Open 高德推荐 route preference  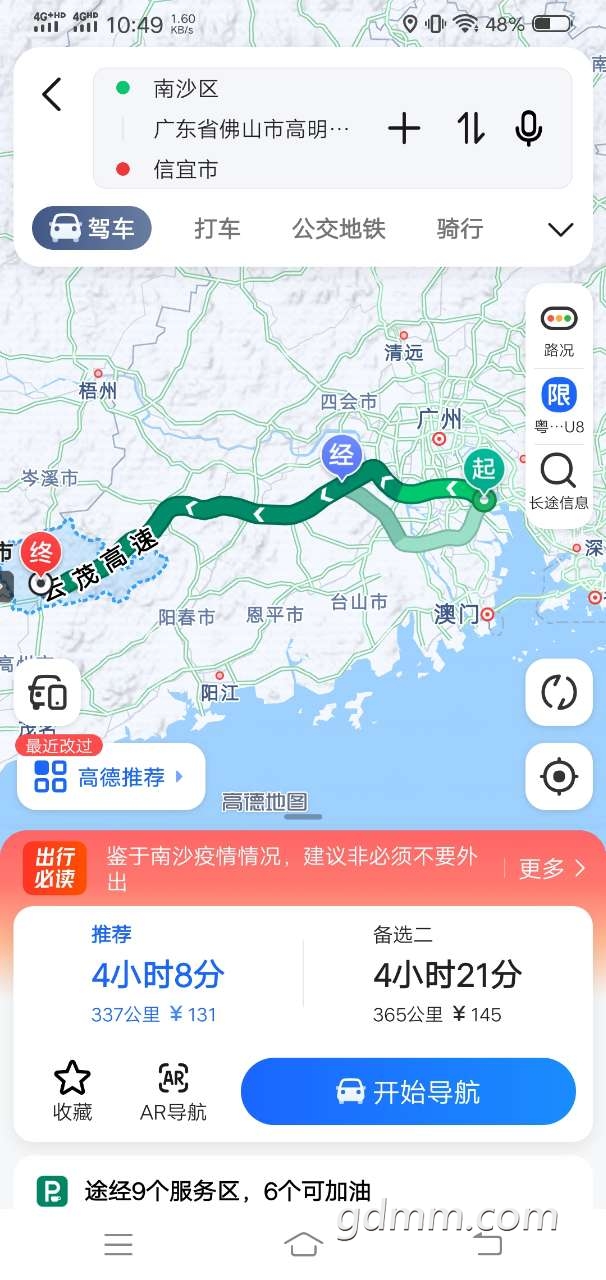pos(111,777)
